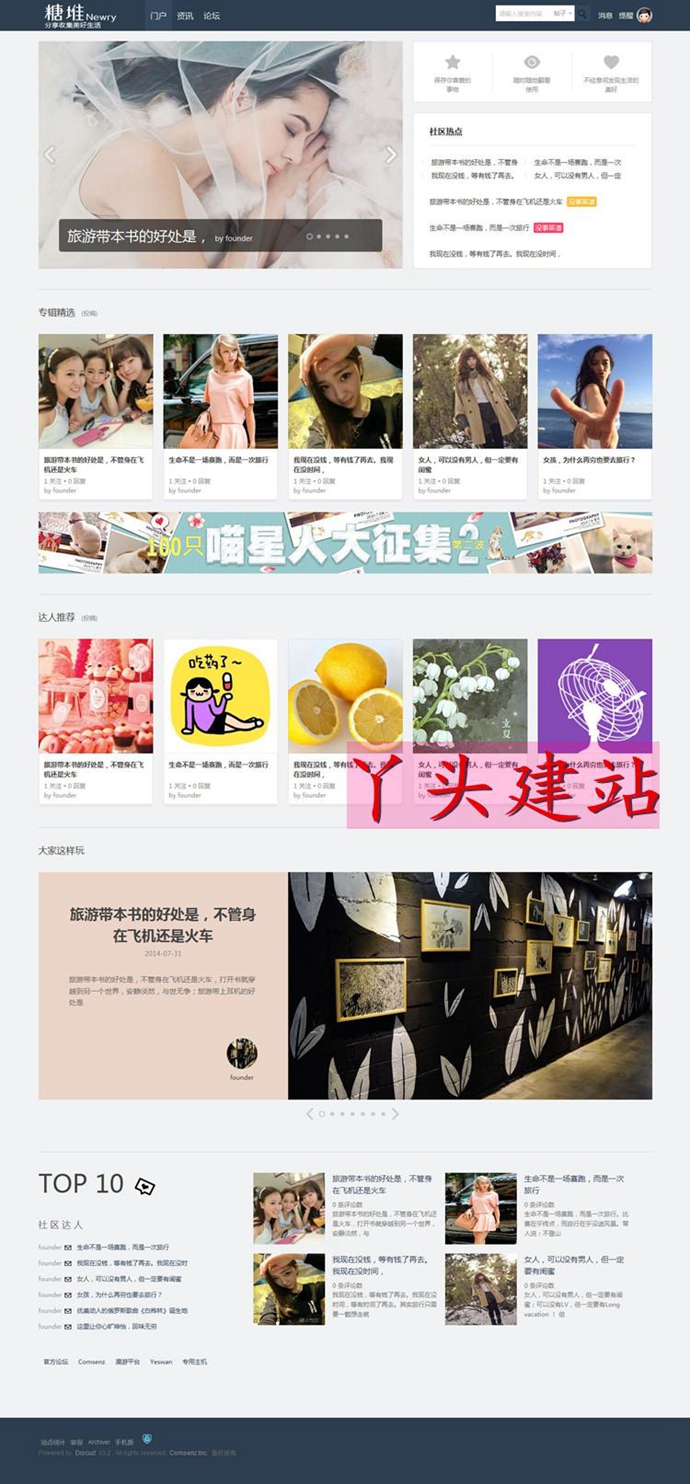Go to the 论坛 nav tab
This screenshot has width=690, height=1484.
[211, 16]
